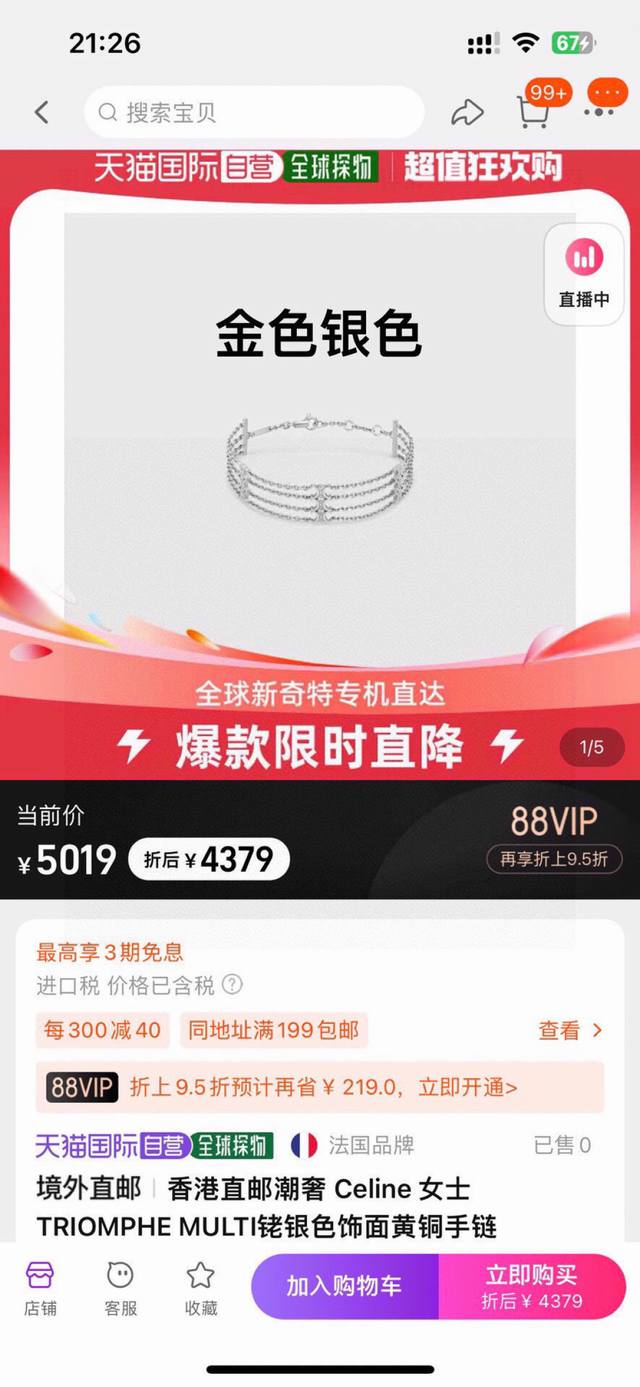Viewport: 640px width, 1387px height.
Task: Open 88VIP via 立即开通
Action: pos(468,1087)
